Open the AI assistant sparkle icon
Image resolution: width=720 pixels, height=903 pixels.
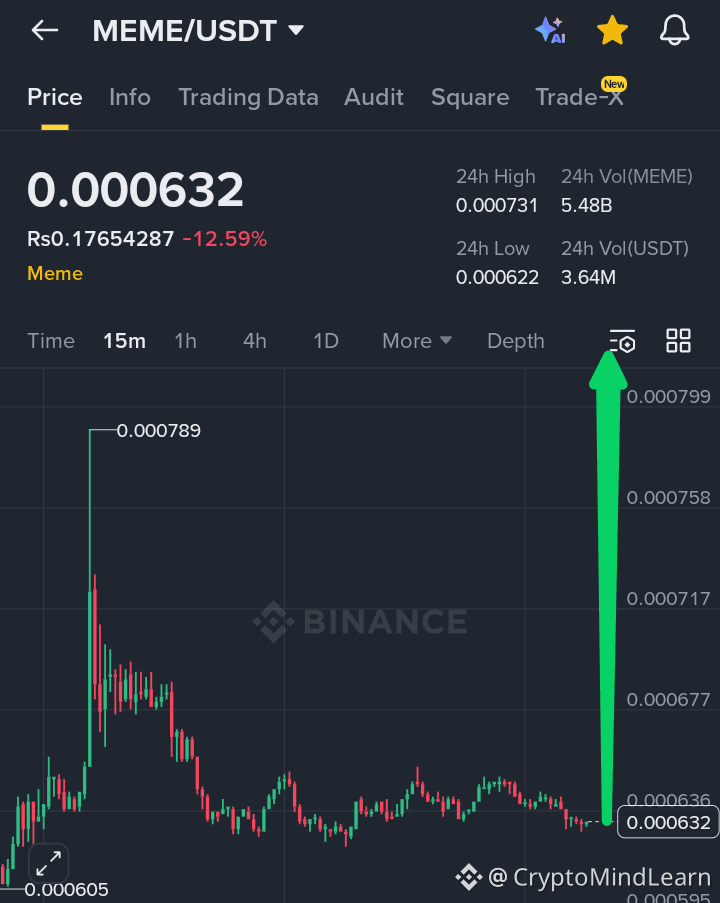pos(550,31)
